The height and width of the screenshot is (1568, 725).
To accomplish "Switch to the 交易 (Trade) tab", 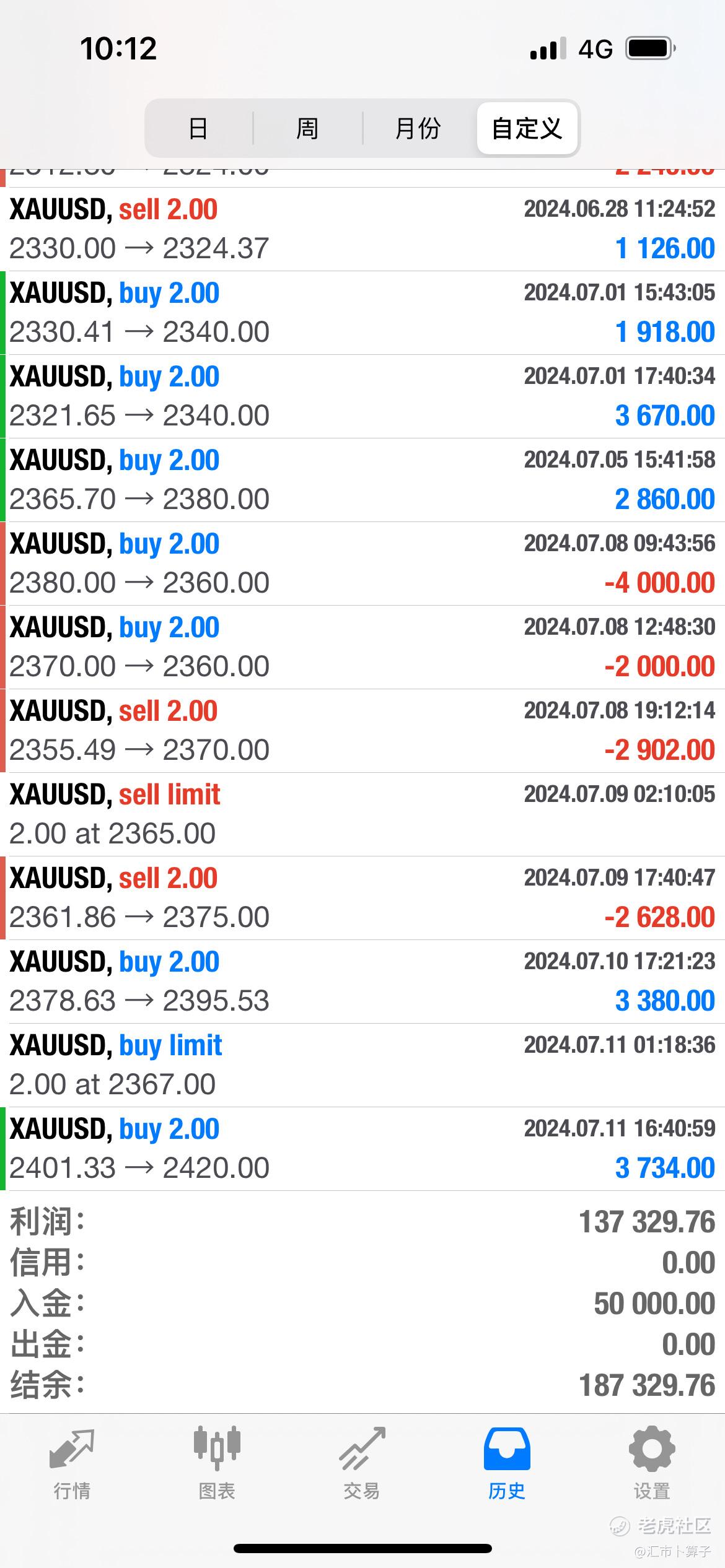I will pyautogui.click(x=362, y=1463).
